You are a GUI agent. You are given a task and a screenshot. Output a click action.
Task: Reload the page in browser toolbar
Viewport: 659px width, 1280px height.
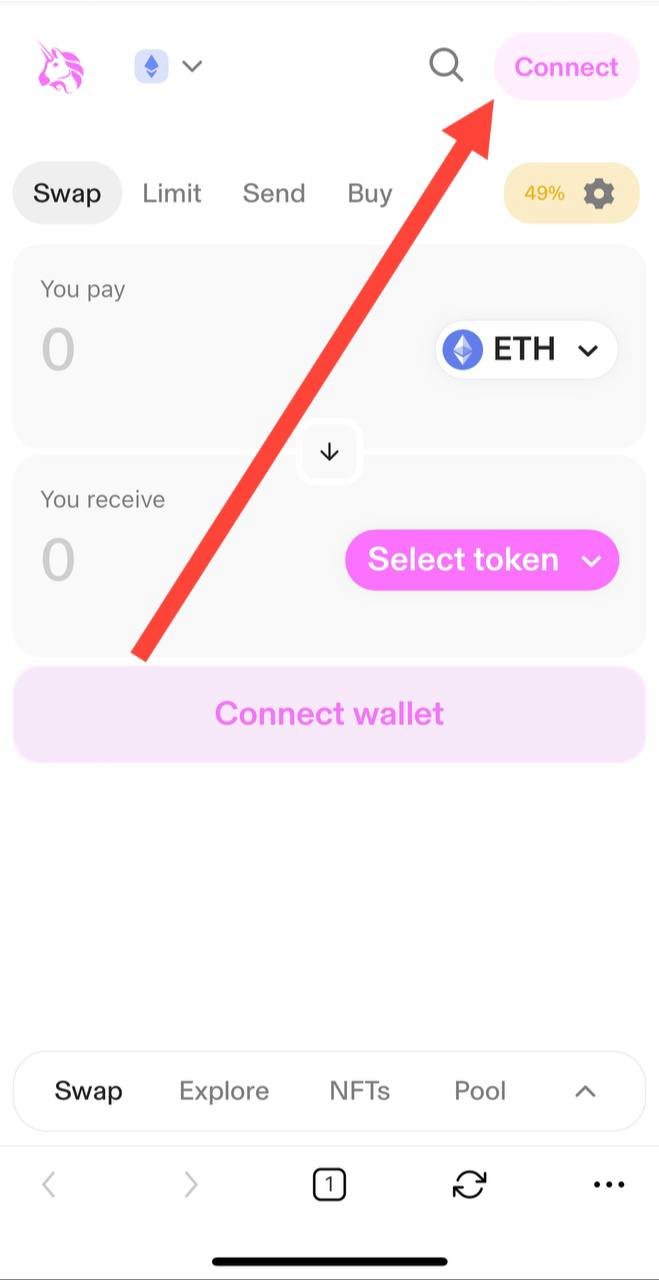[469, 1185]
